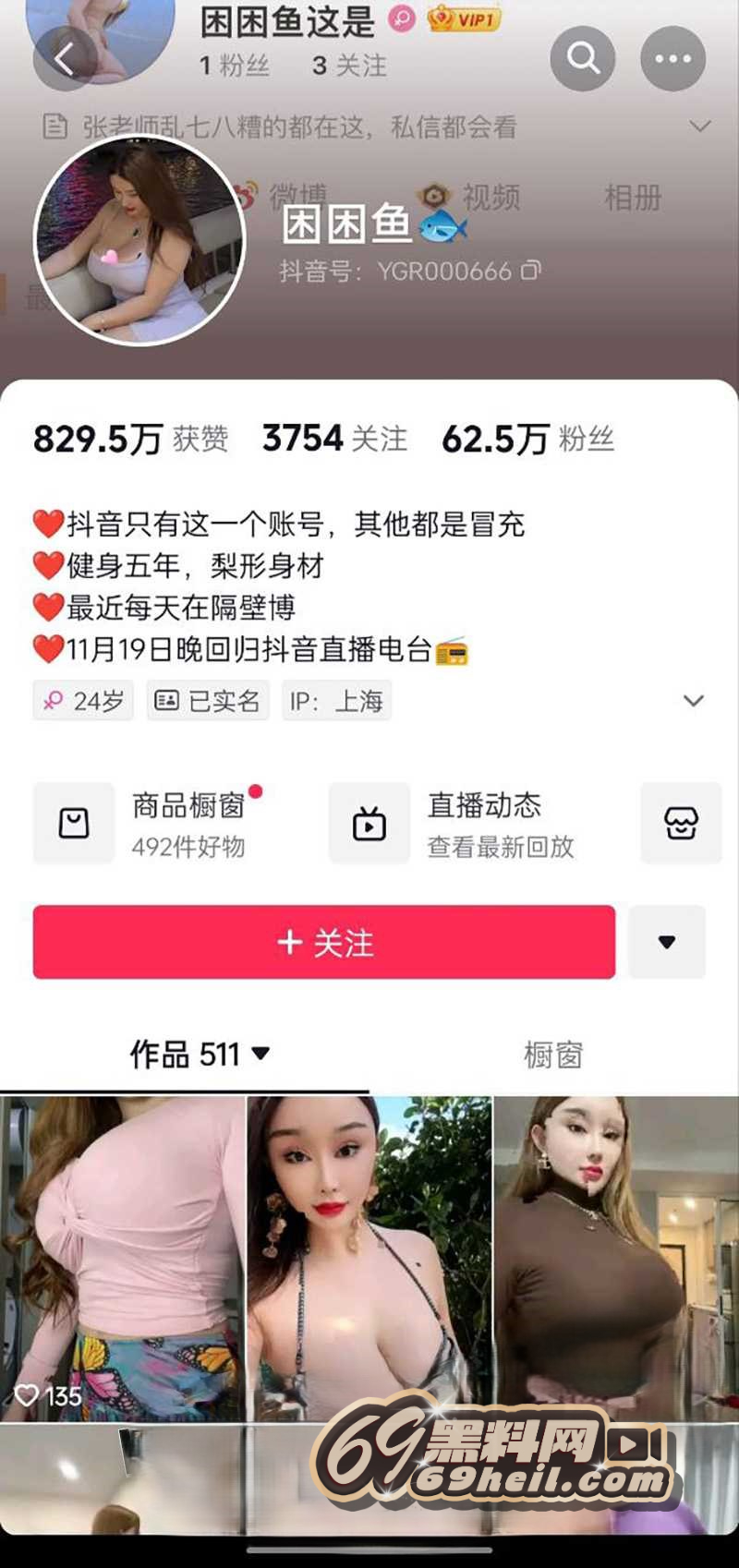This screenshot has width=739, height=1568.
Task: Open the video with 135 likes
Action: 123,1258
